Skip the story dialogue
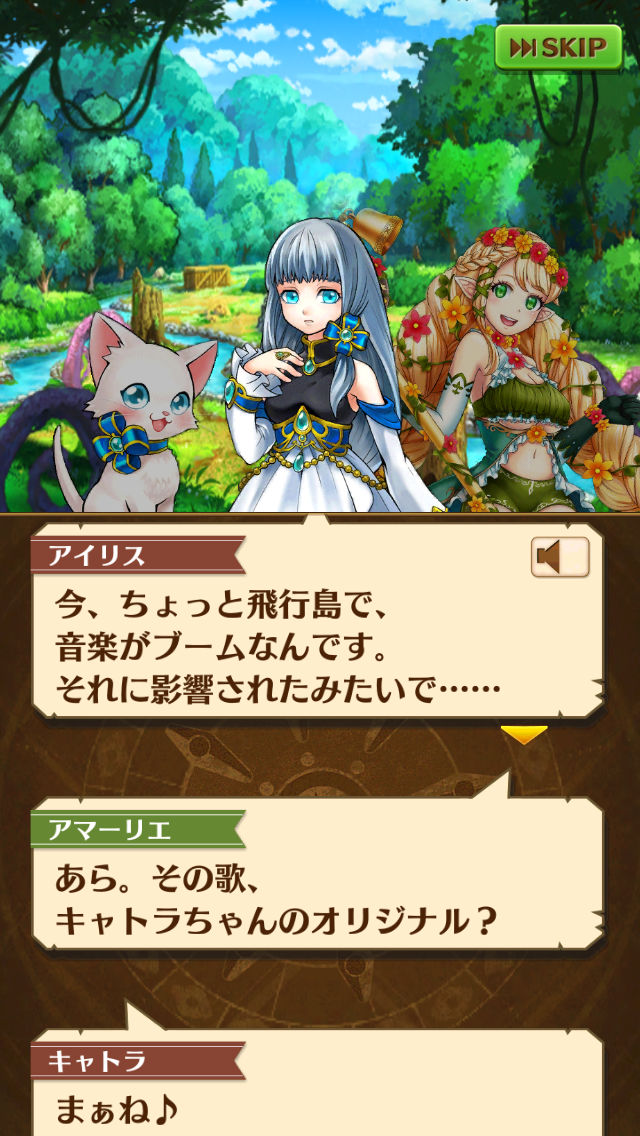Viewport: 640px width, 1136px height. (x=558, y=47)
